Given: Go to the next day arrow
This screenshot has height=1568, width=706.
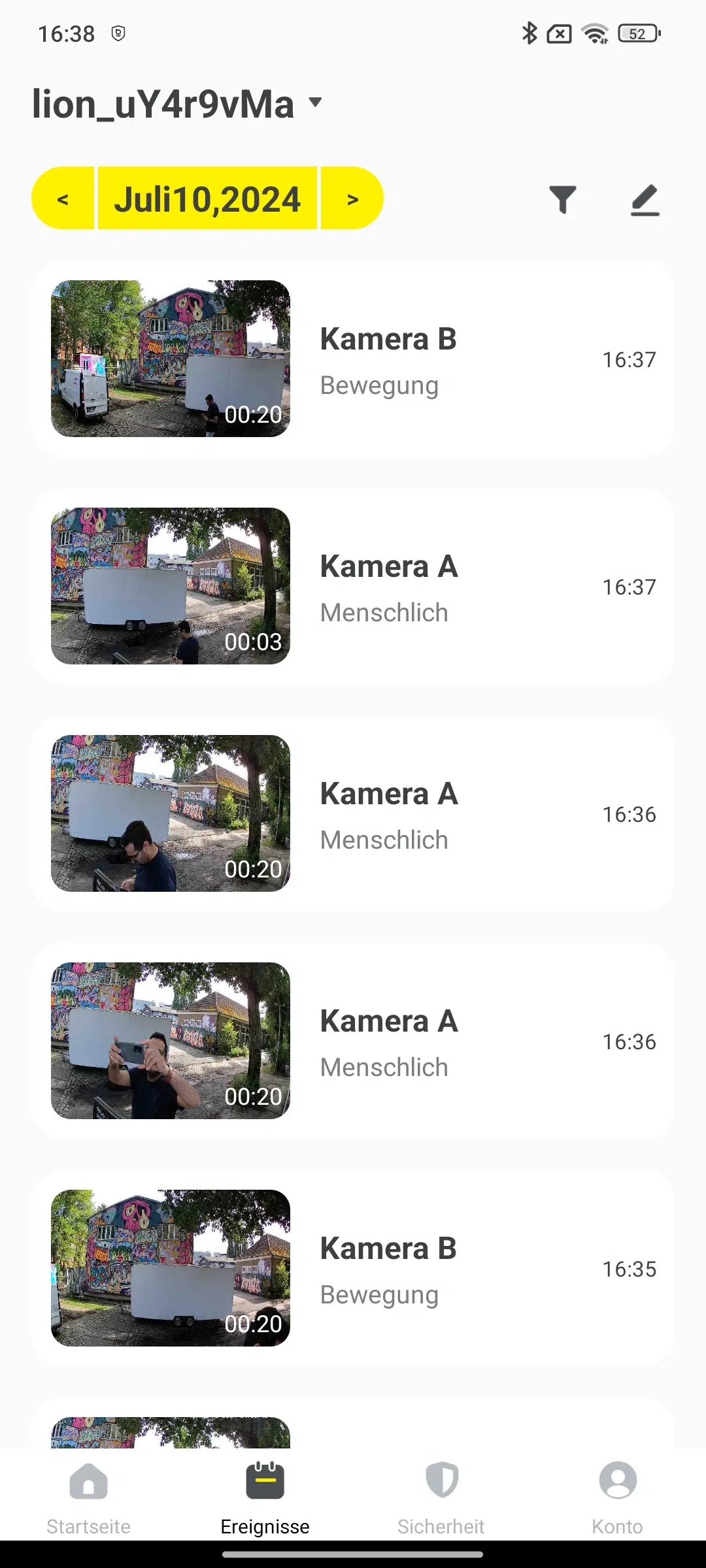Looking at the screenshot, I should pos(352,199).
